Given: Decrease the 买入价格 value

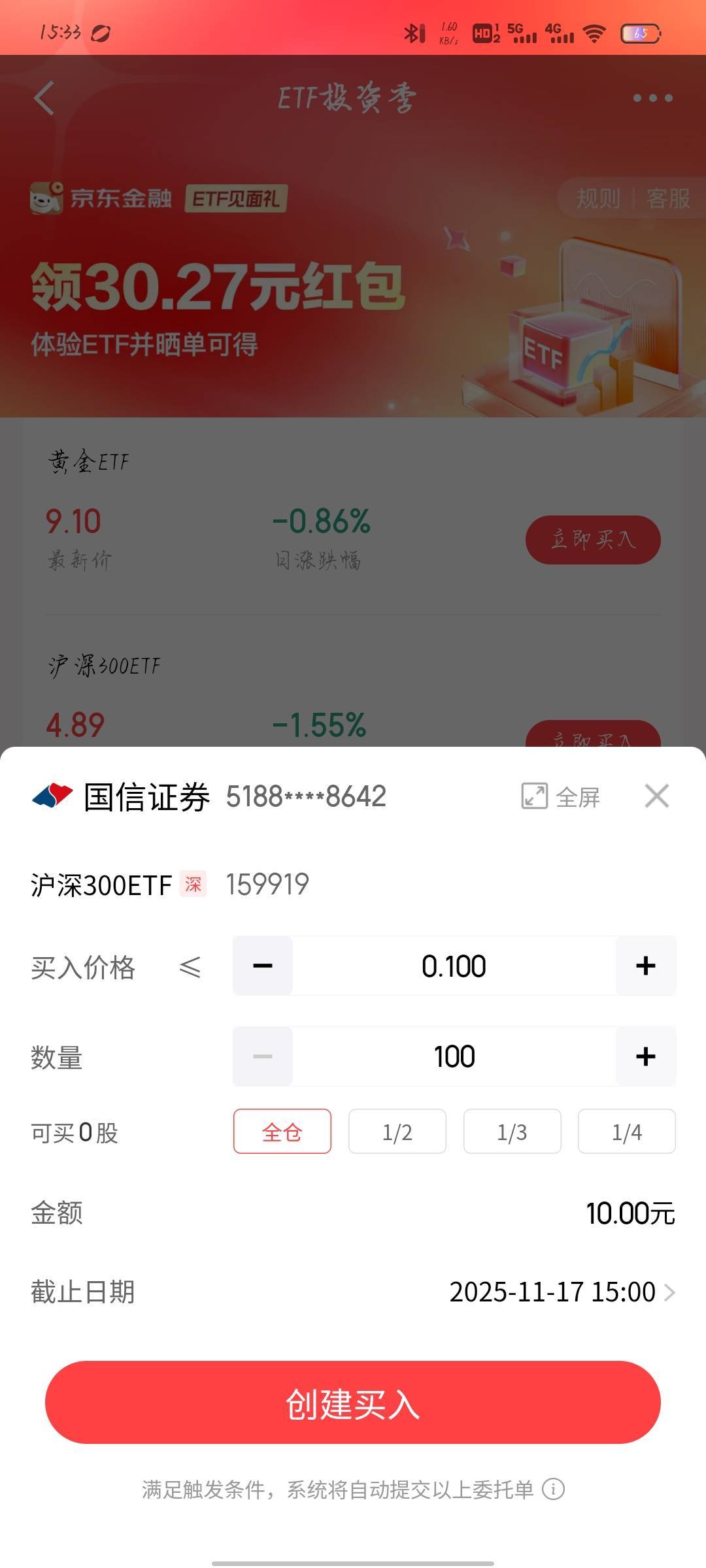Looking at the screenshot, I should click(263, 966).
